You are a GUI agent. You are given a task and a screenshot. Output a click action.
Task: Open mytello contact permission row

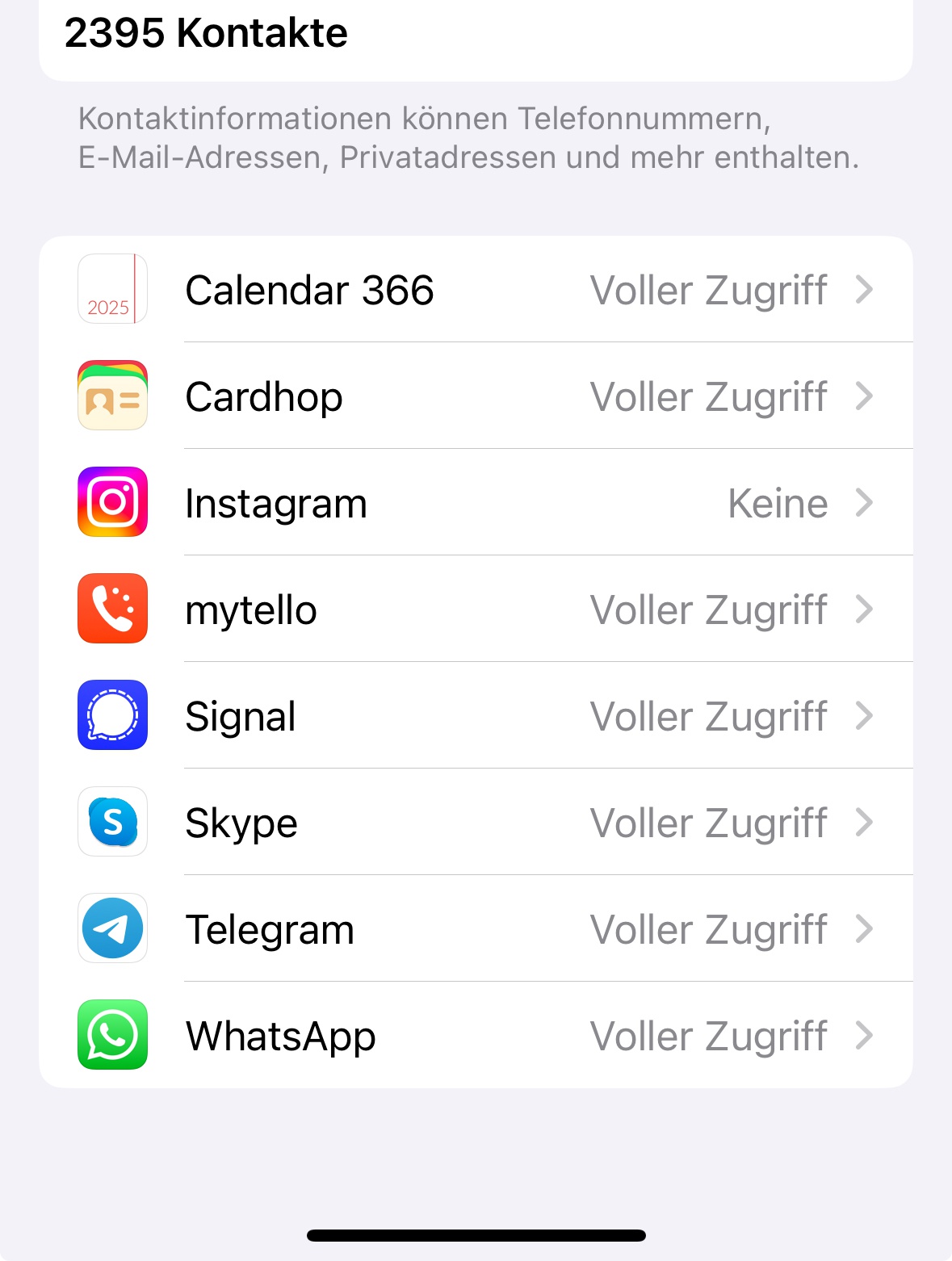[476, 610]
